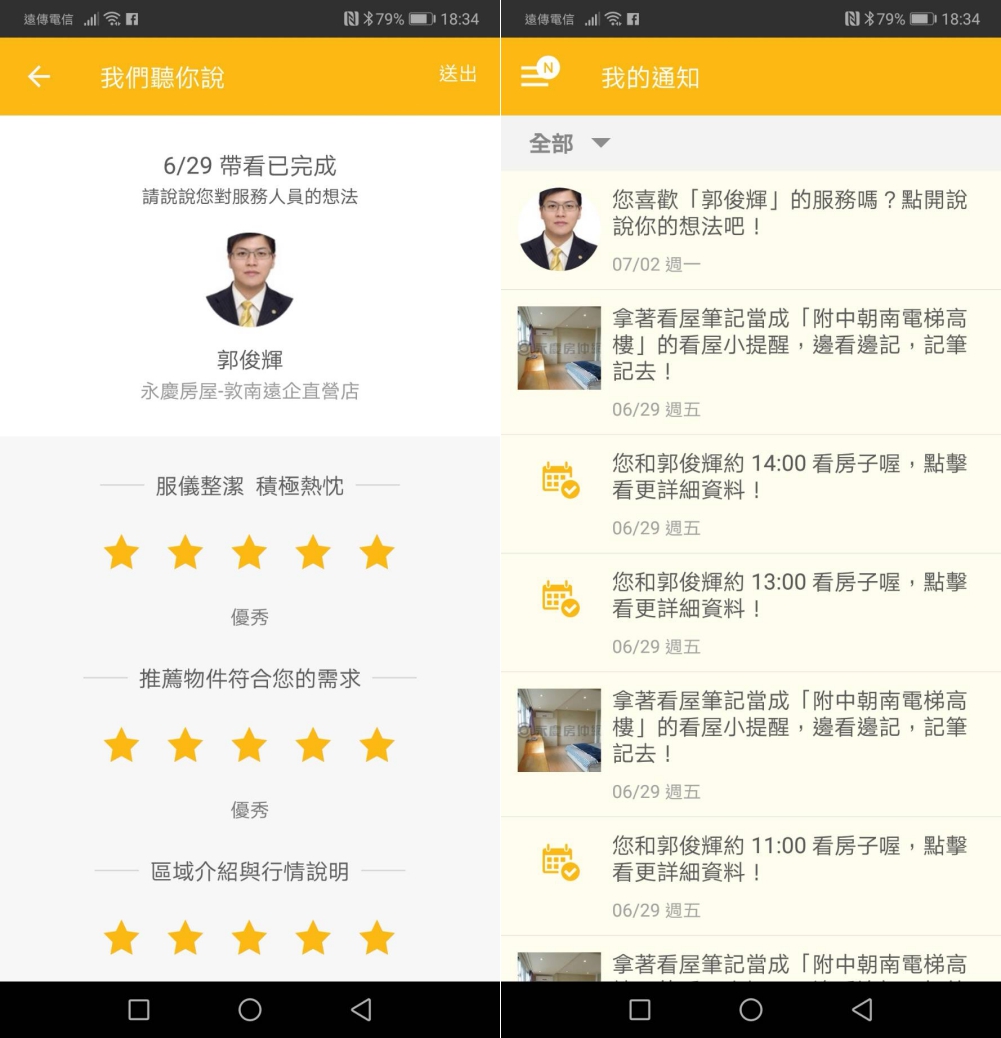Image resolution: width=1001 pixels, height=1038 pixels.
Task: Tap the home button below the 我的通知 screen
Action: pyautogui.click(x=750, y=1010)
